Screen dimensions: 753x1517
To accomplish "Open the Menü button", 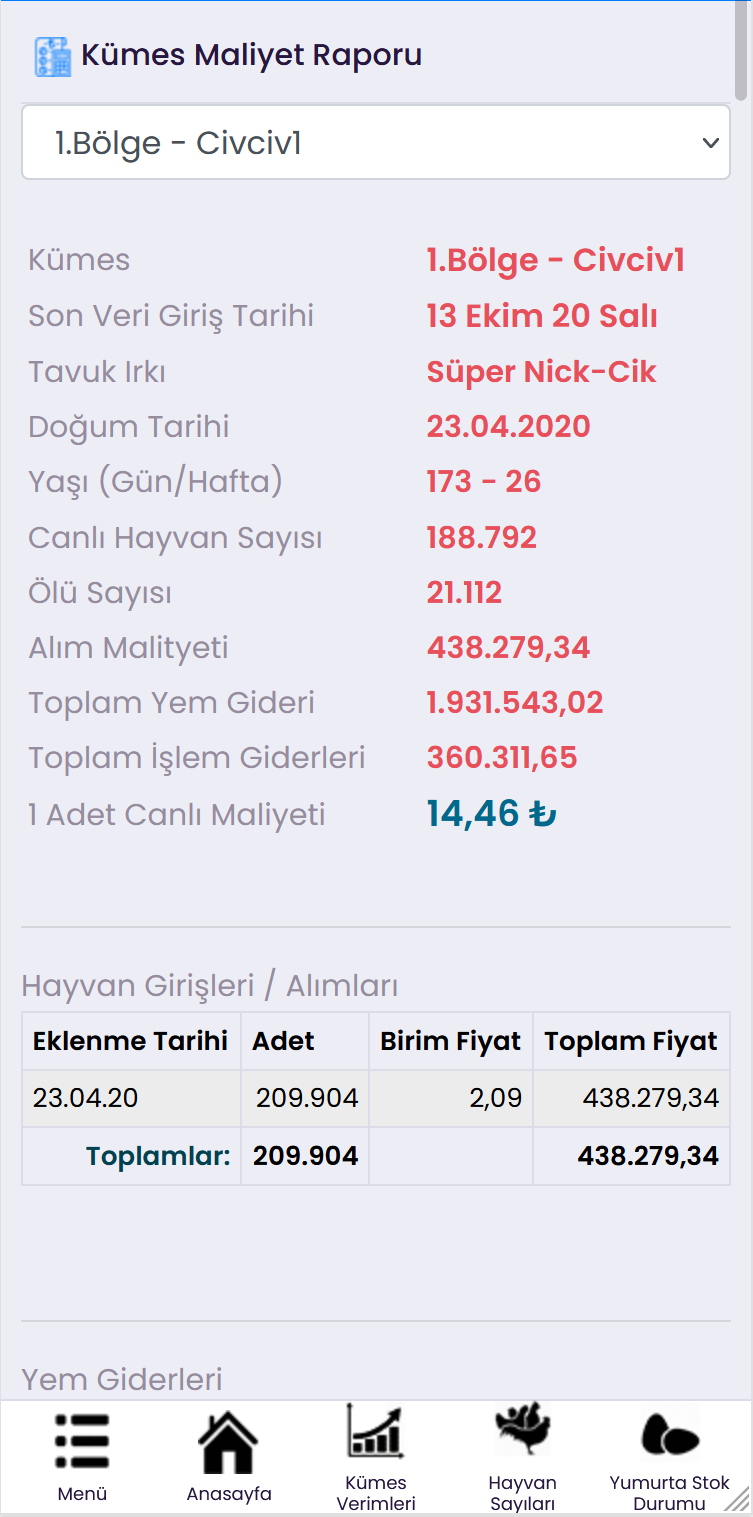I will [x=82, y=1457].
